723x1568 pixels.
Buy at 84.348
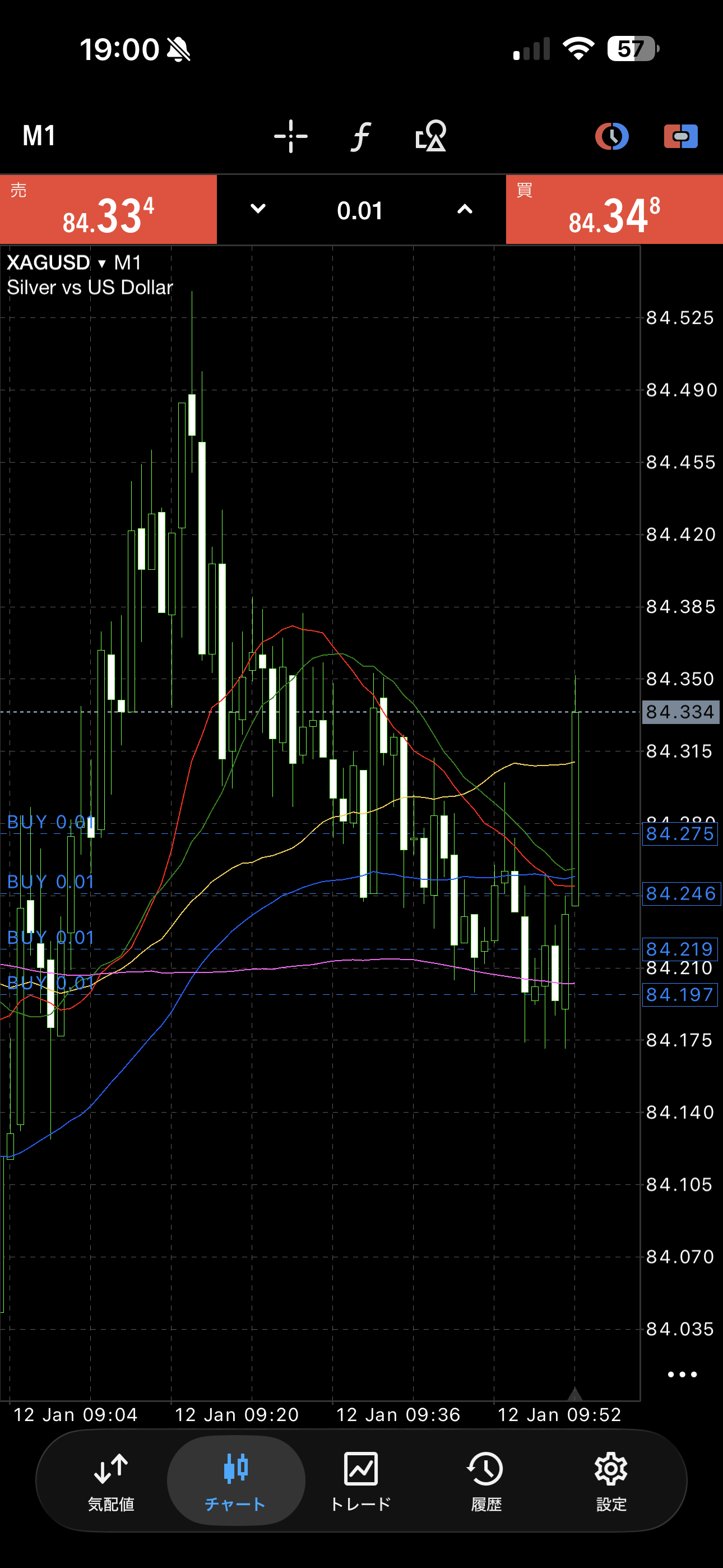[x=614, y=210]
